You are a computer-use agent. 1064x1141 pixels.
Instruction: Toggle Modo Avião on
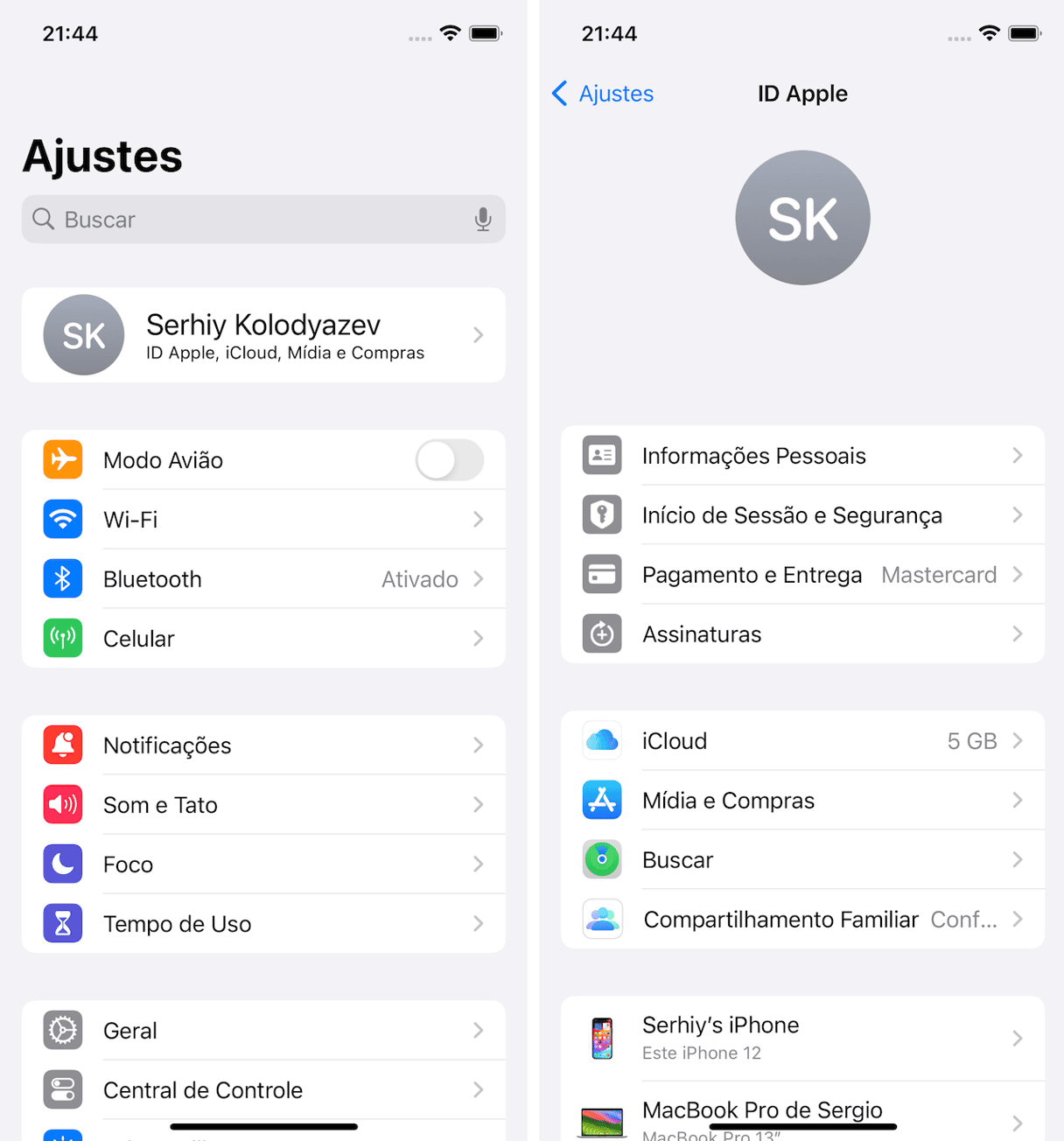tap(449, 460)
